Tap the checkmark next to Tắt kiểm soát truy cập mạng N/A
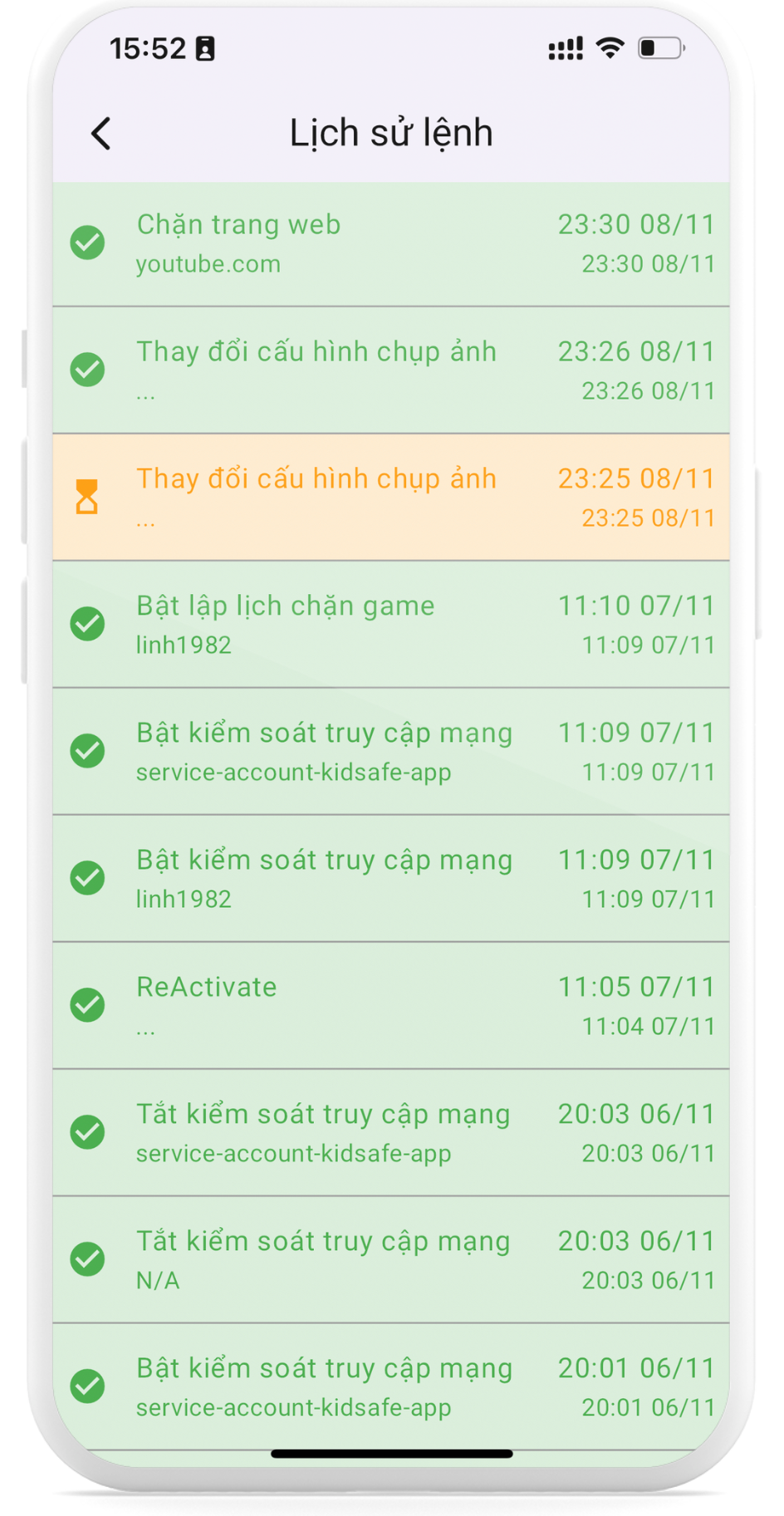This screenshot has width=784, height=1516. pyautogui.click(x=87, y=1259)
